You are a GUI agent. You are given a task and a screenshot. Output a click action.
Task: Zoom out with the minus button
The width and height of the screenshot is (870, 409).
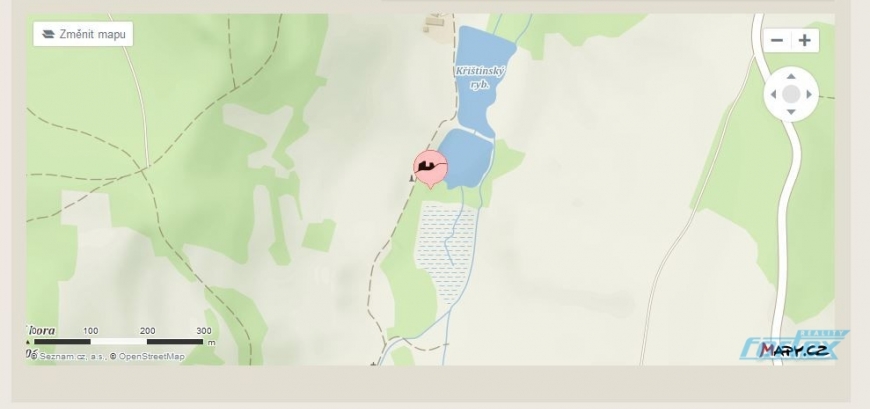coord(777,41)
